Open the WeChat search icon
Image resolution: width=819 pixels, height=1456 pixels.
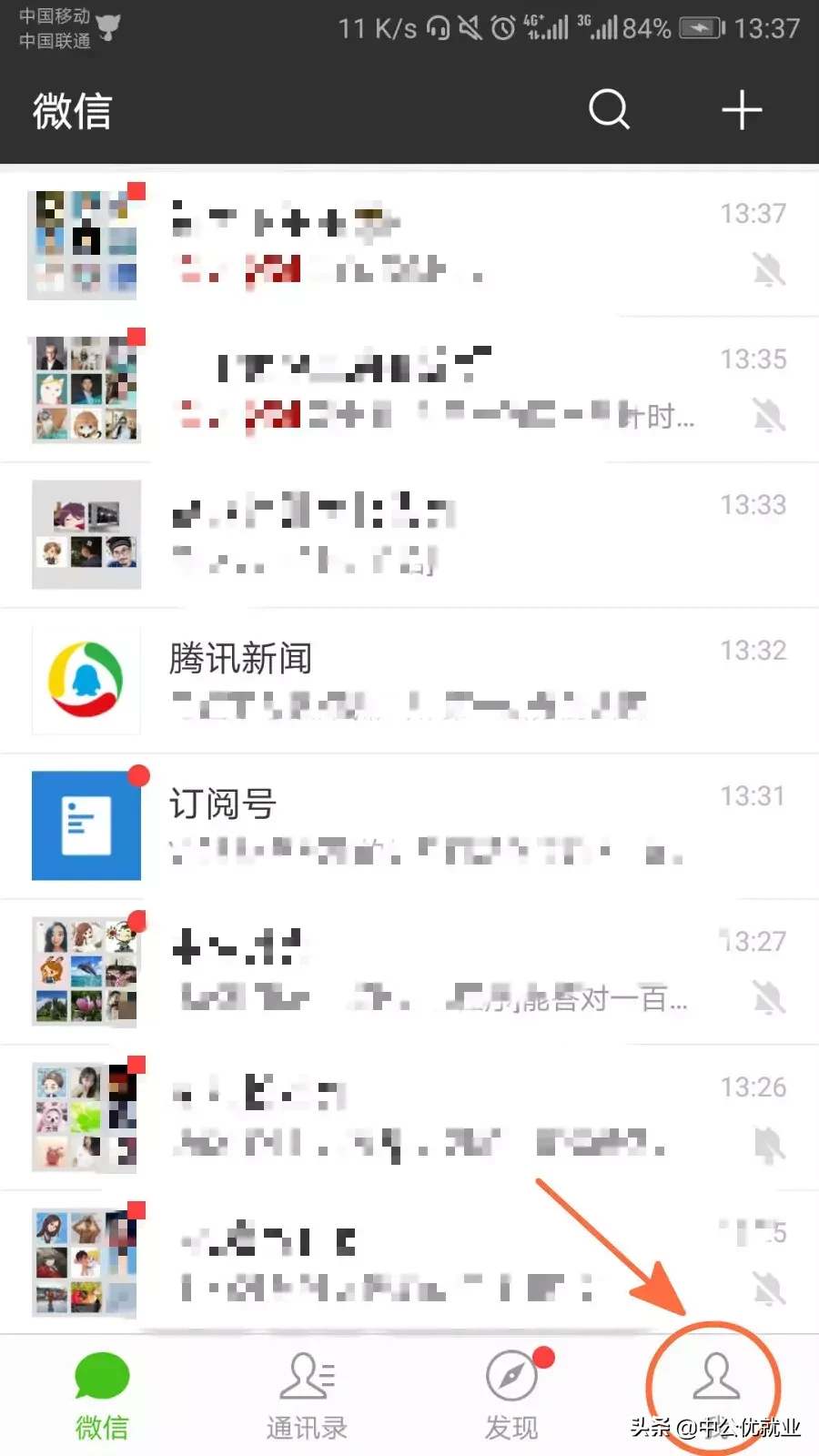608,111
